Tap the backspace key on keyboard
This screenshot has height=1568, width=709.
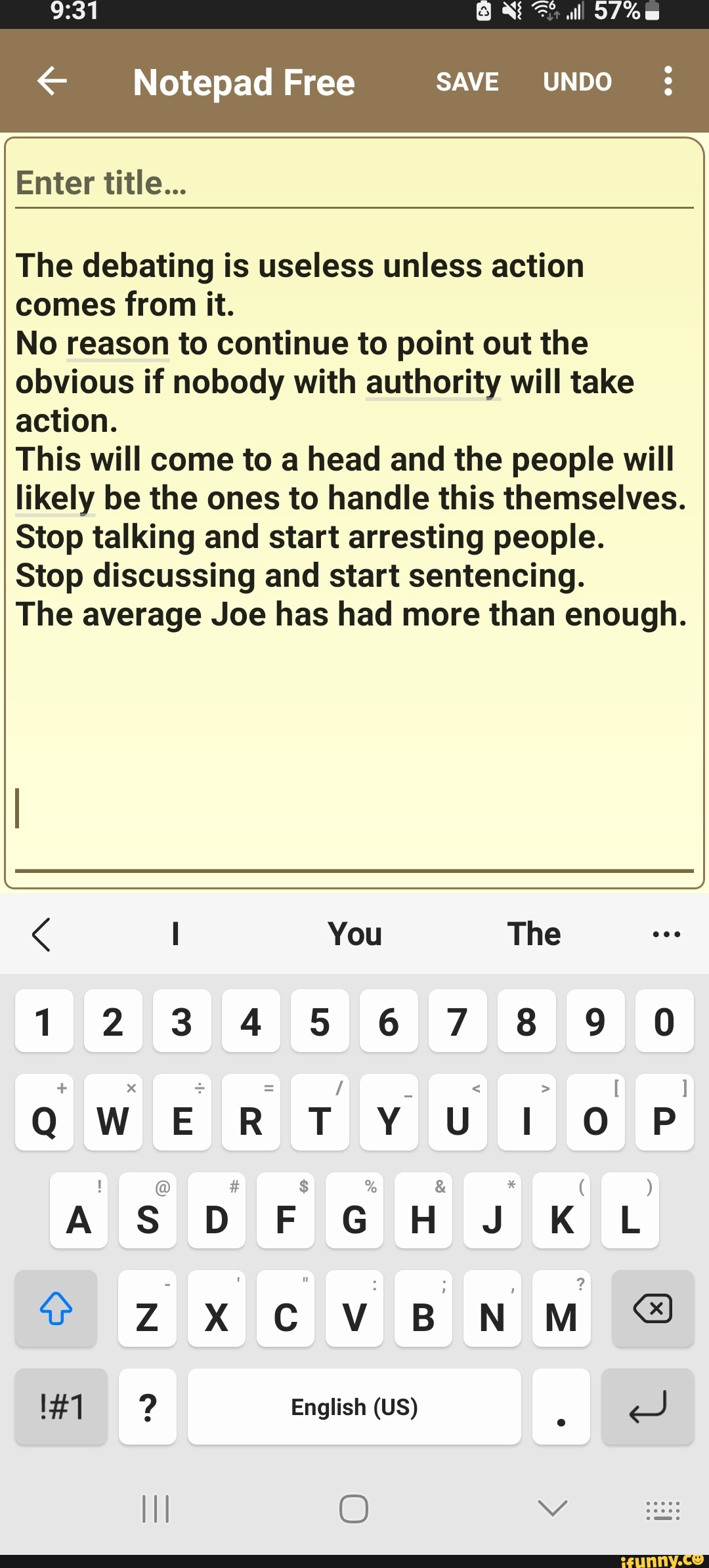pyautogui.click(x=653, y=1309)
